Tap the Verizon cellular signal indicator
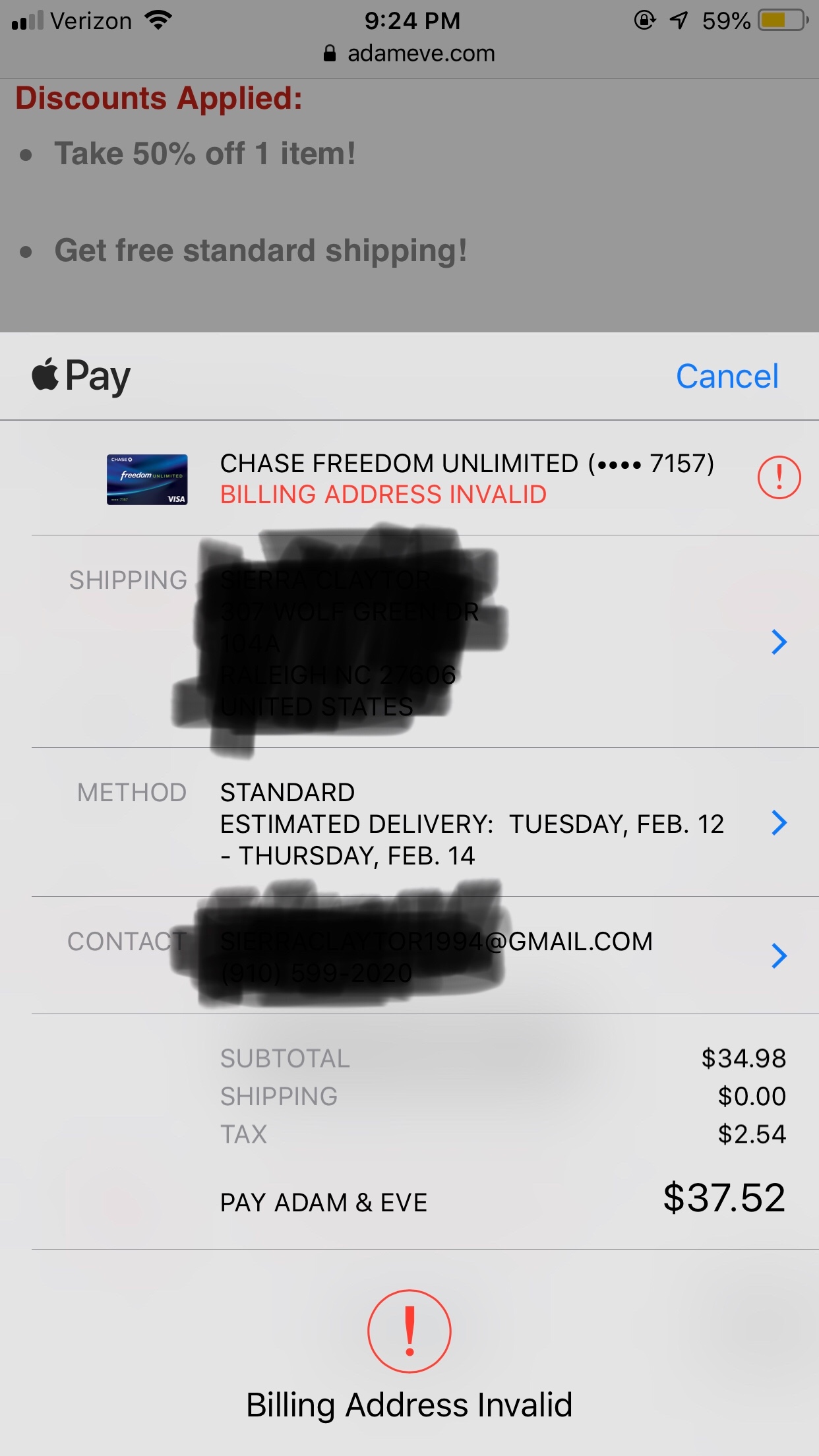Screen dimensions: 819x1456 point(28,20)
